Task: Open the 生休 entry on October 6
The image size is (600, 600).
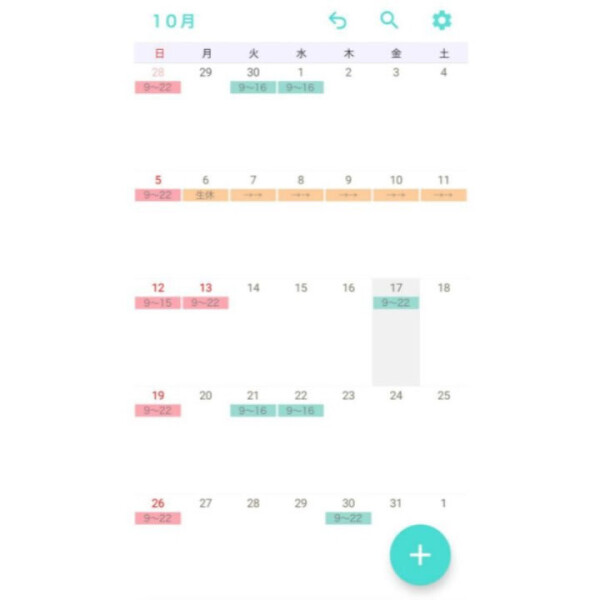Action: coord(205,195)
